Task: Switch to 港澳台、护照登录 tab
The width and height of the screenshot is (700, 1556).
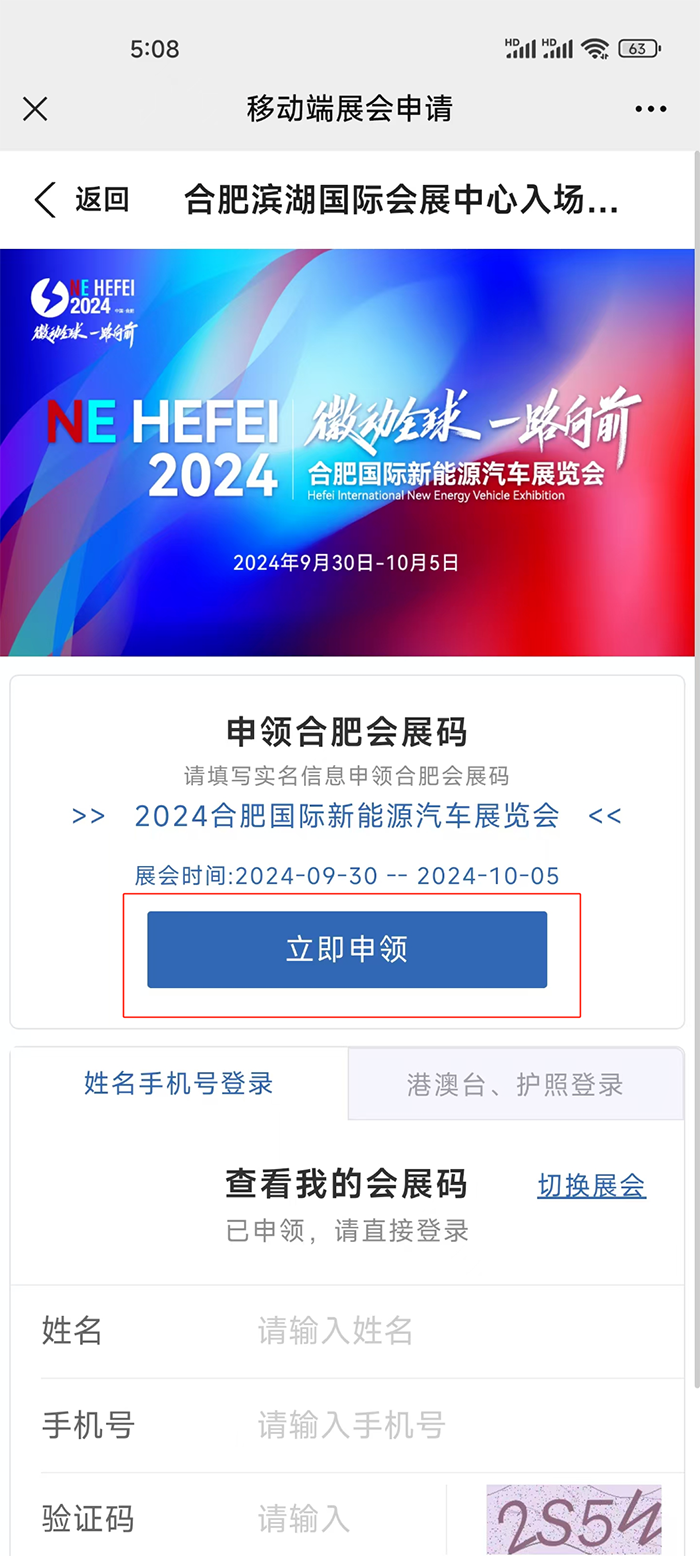Action: tap(515, 1084)
